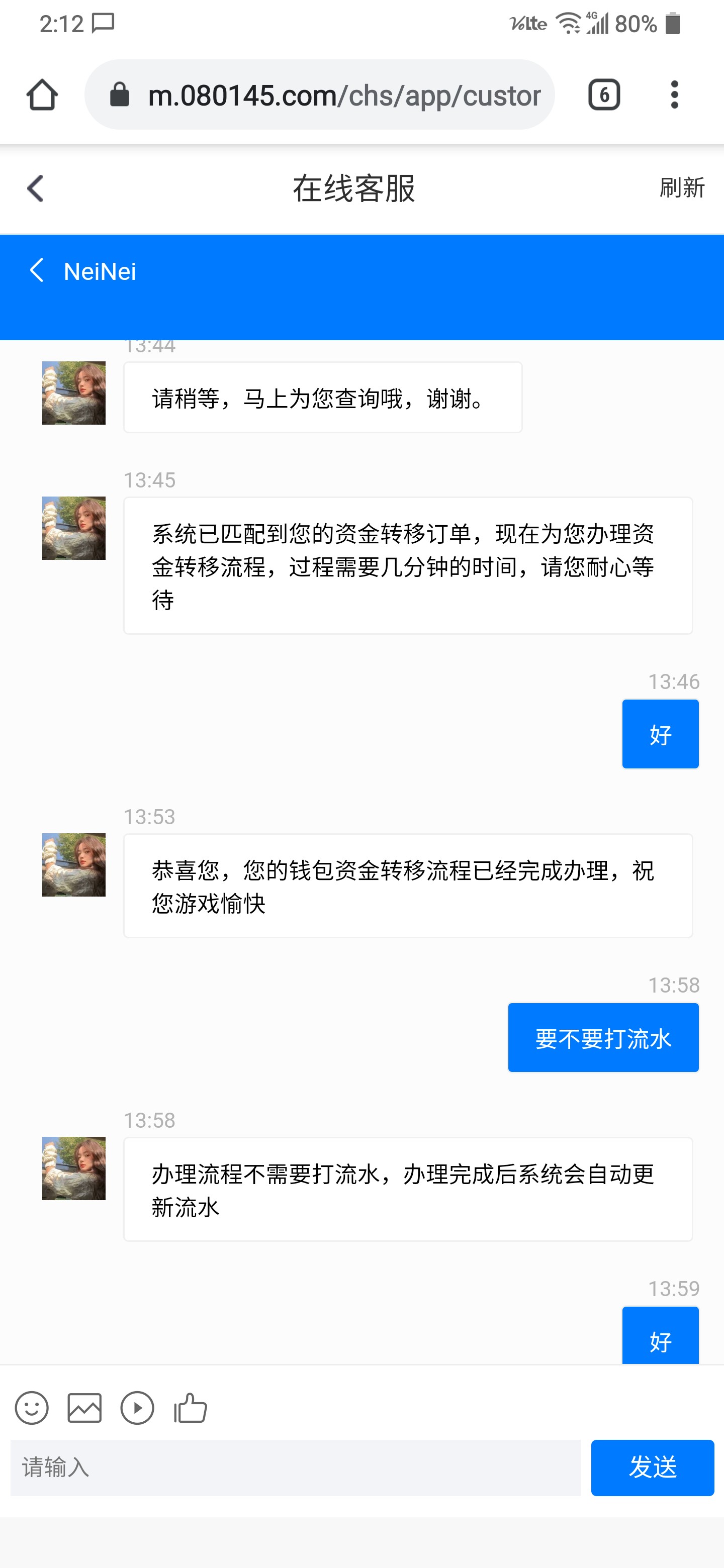The height and width of the screenshot is (1568, 724).
Task: Focus the 请输入 message field
Action: pyautogui.click(x=295, y=1467)
